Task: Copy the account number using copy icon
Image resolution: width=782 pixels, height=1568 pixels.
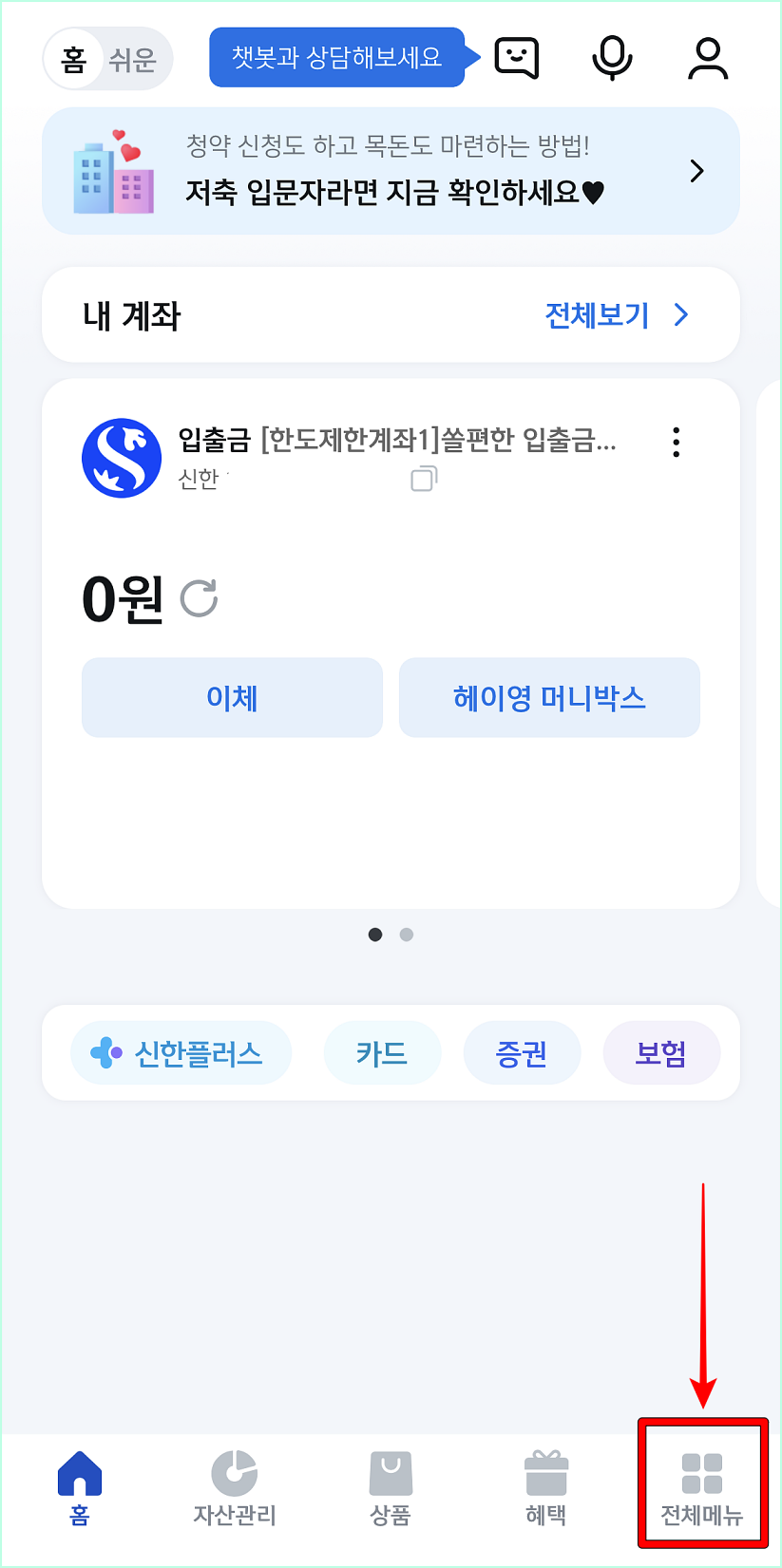Action: tap(422, 479)
